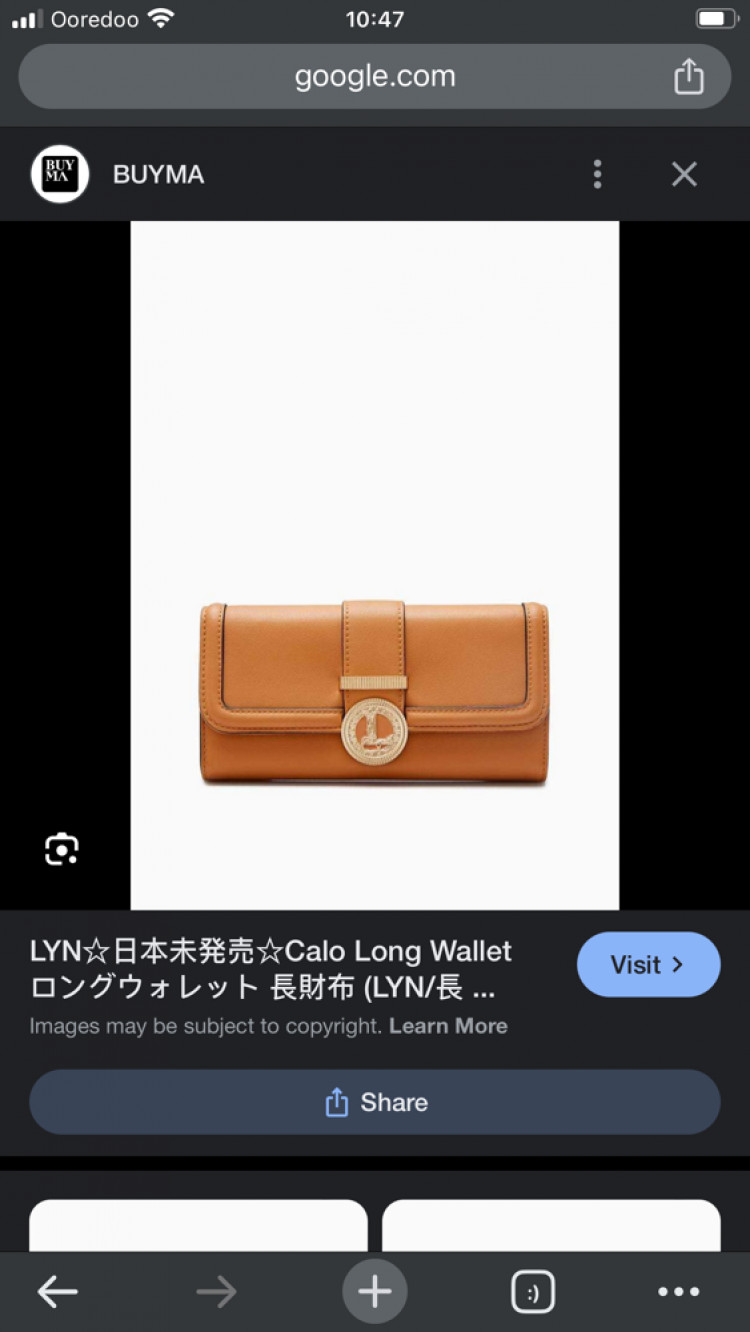The height and width of the screenshot is (1332, 750).
Task: Go back to the previous page
Action: point(58,1292)
